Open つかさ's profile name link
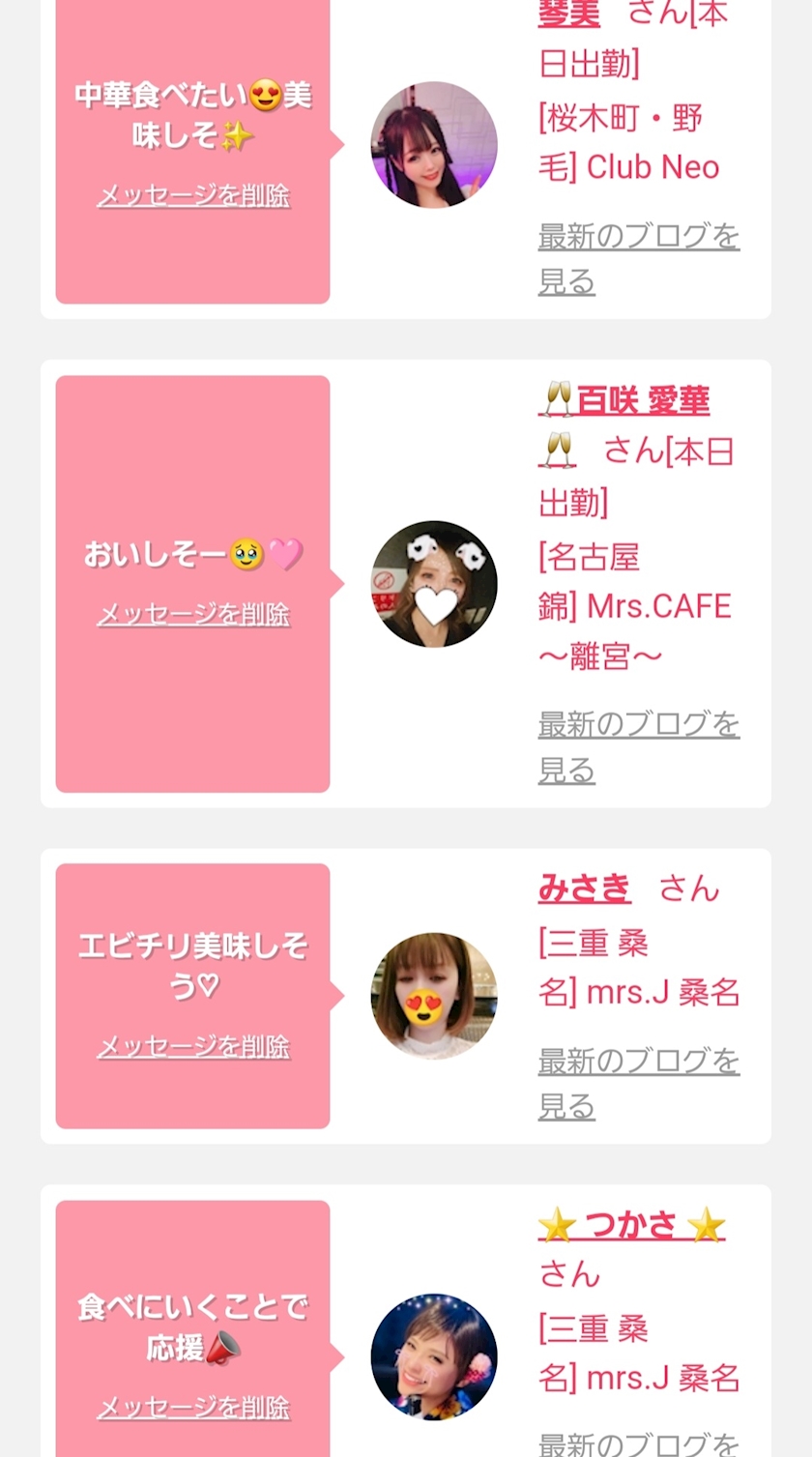812x1457 pixels. pos(631,1226)
